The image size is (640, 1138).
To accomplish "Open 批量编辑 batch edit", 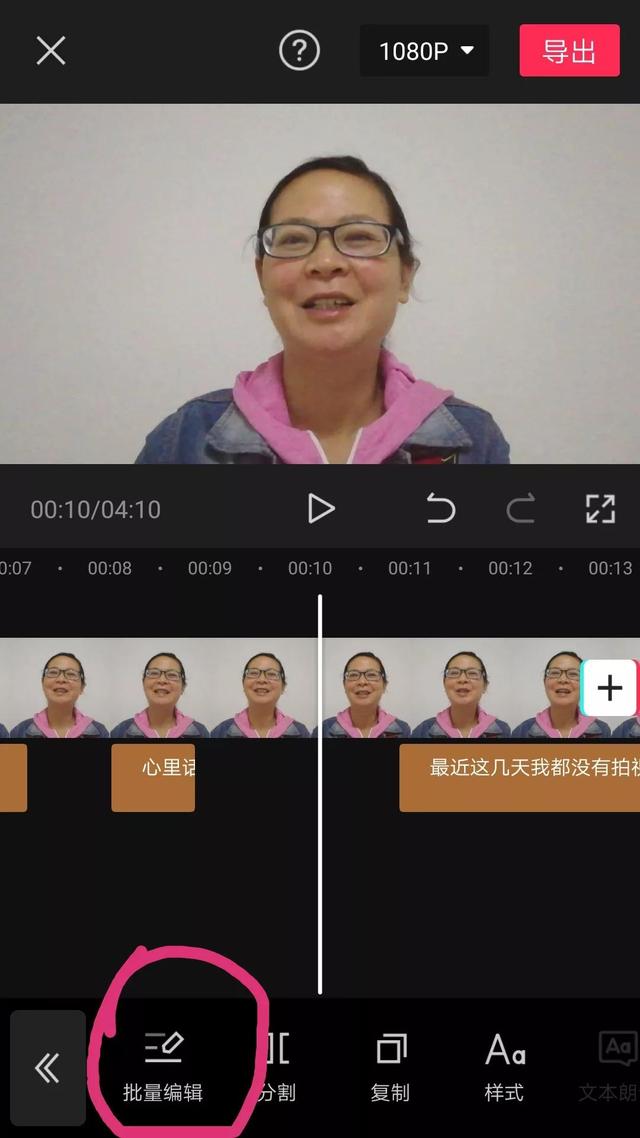I will pyautogui.click(x=163, y=1066).
